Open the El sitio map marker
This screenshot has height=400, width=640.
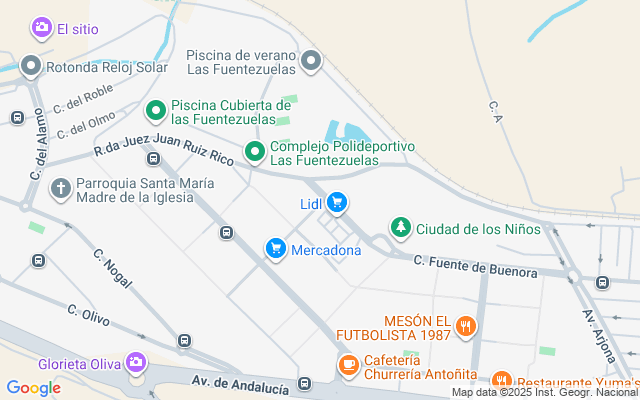coord(42,28)
